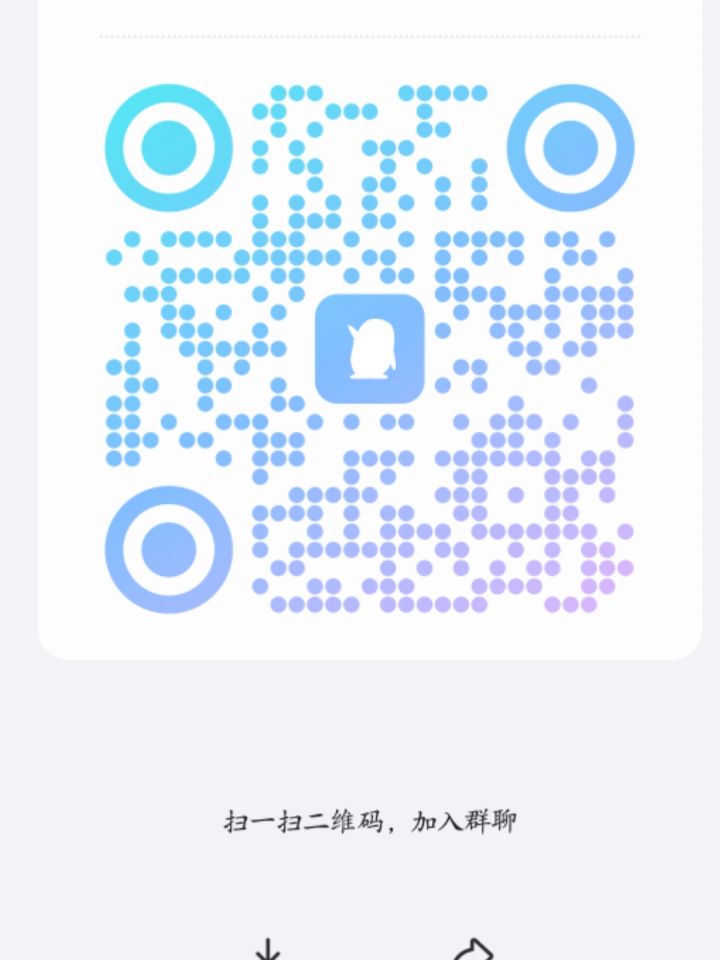
Task: Click the top-right QR finder square
Action: (x=572, y=146)
